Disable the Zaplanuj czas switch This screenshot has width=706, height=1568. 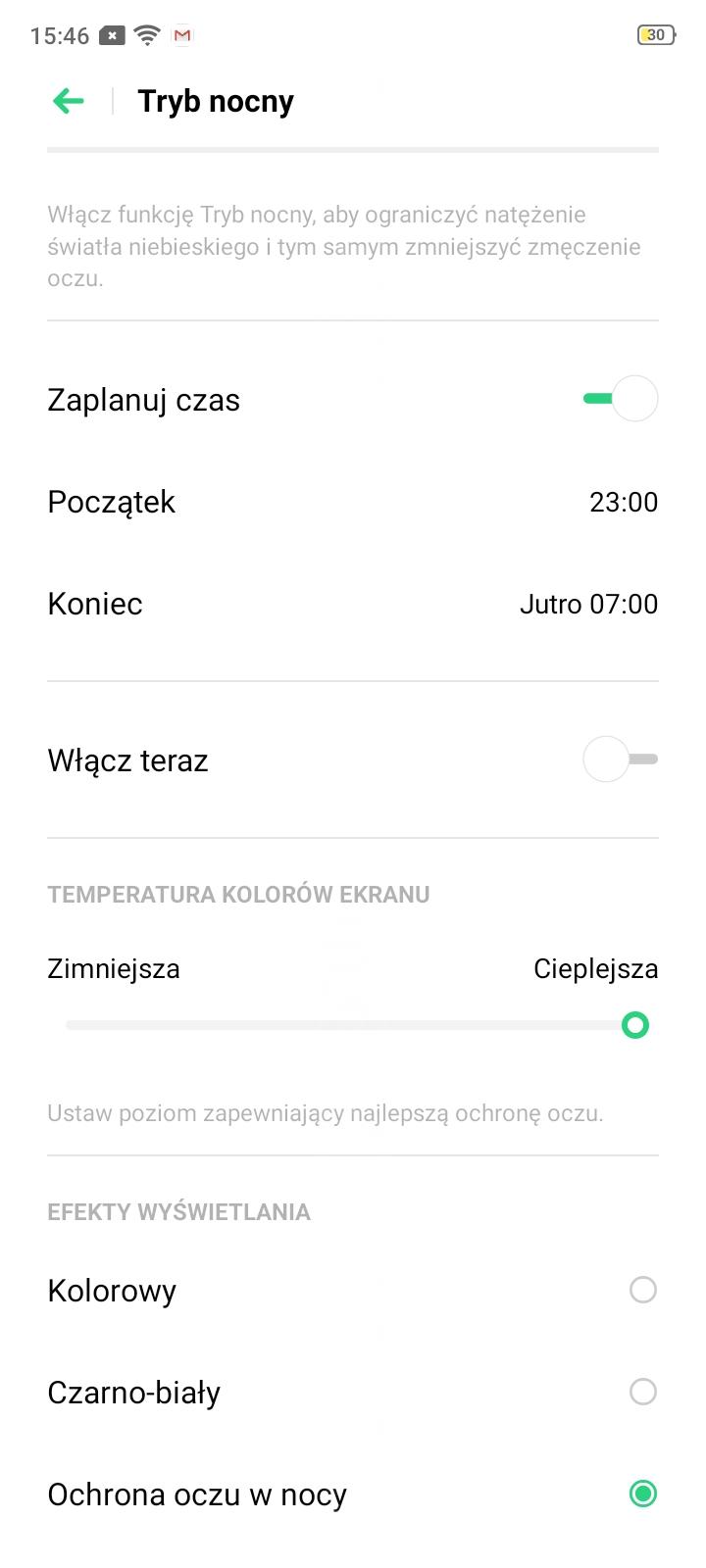[620, 399]
